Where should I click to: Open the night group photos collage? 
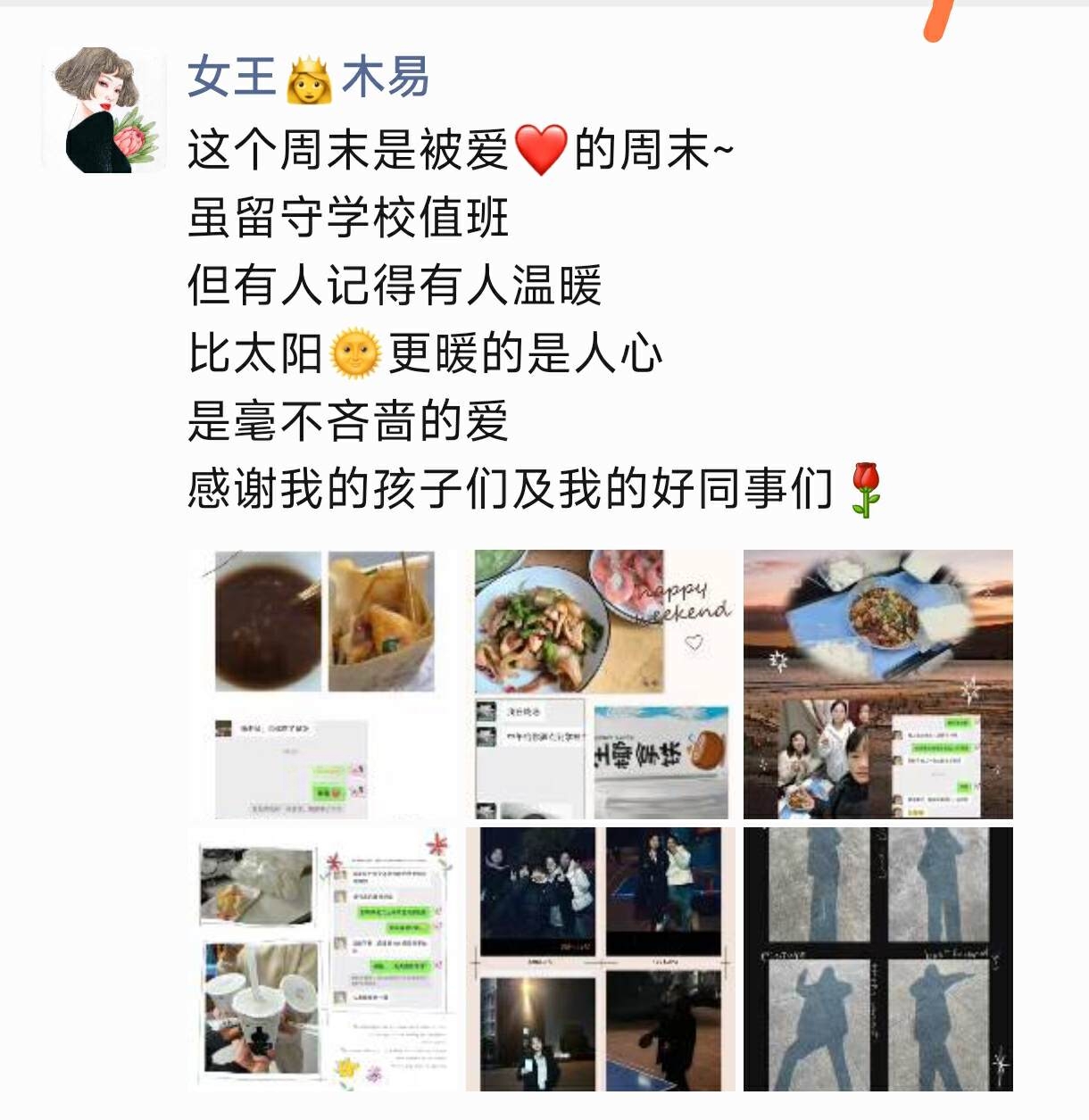(x=601, y=958)
